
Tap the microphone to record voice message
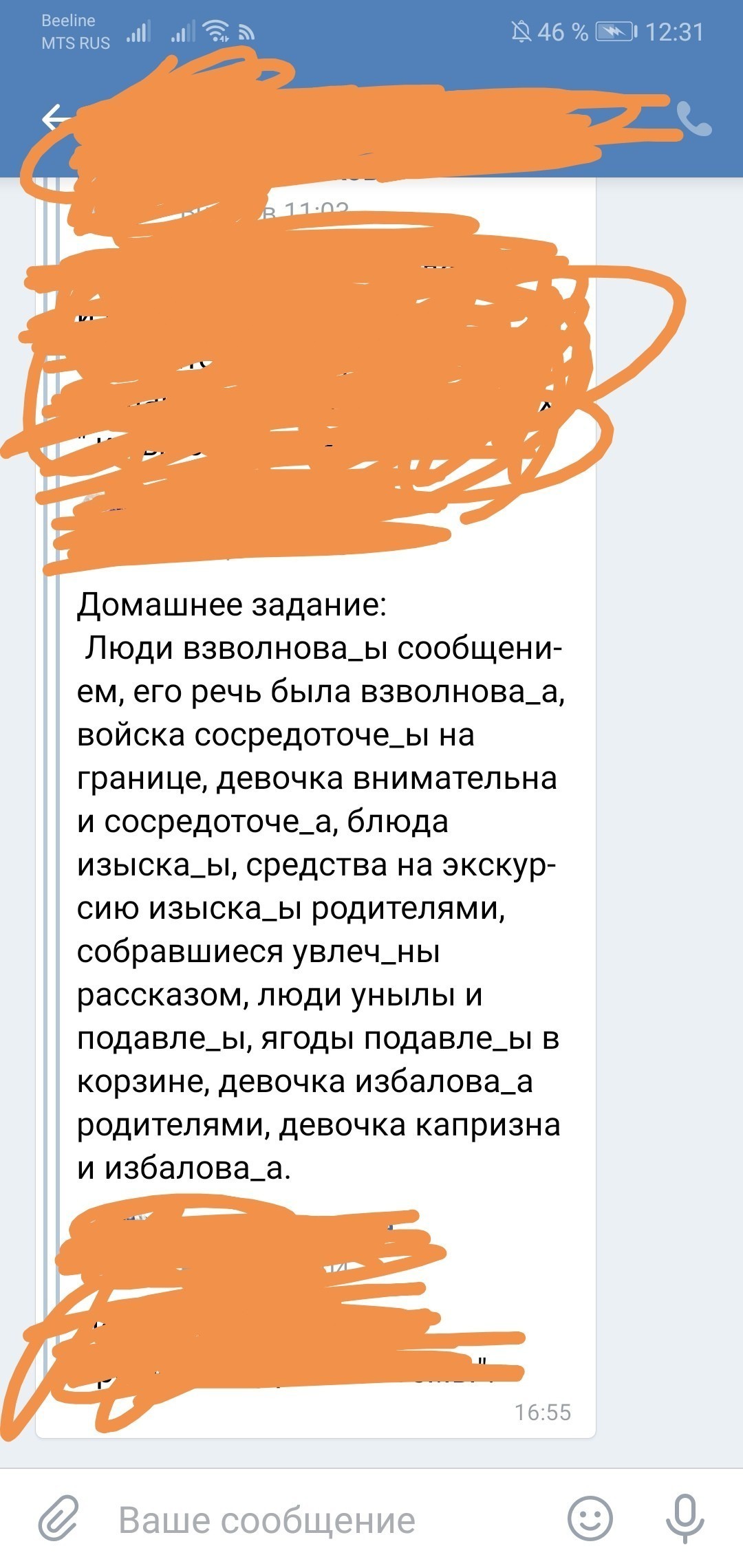pyautogui.click(x=685, y=1518)
